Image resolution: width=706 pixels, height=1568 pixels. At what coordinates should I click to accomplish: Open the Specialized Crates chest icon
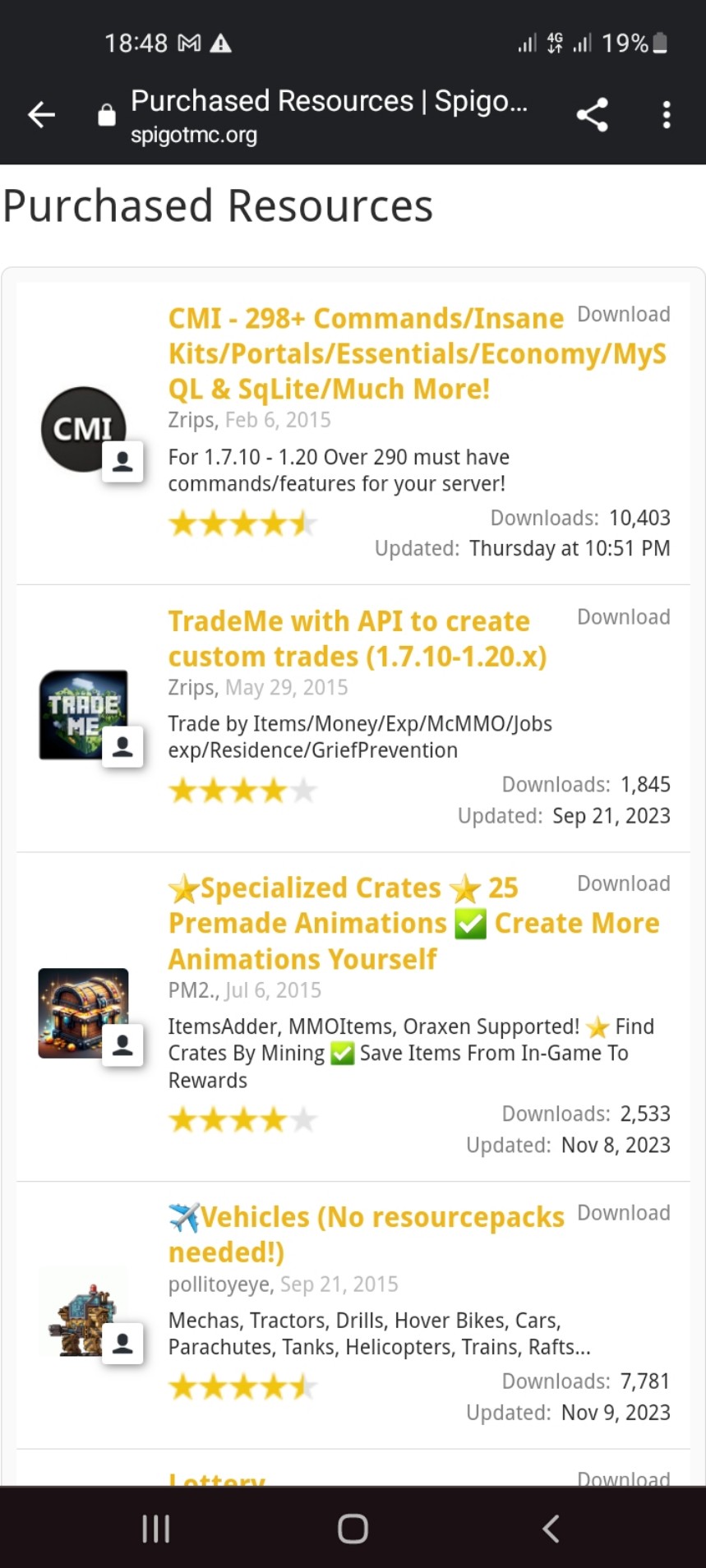tap(82, 1012)
